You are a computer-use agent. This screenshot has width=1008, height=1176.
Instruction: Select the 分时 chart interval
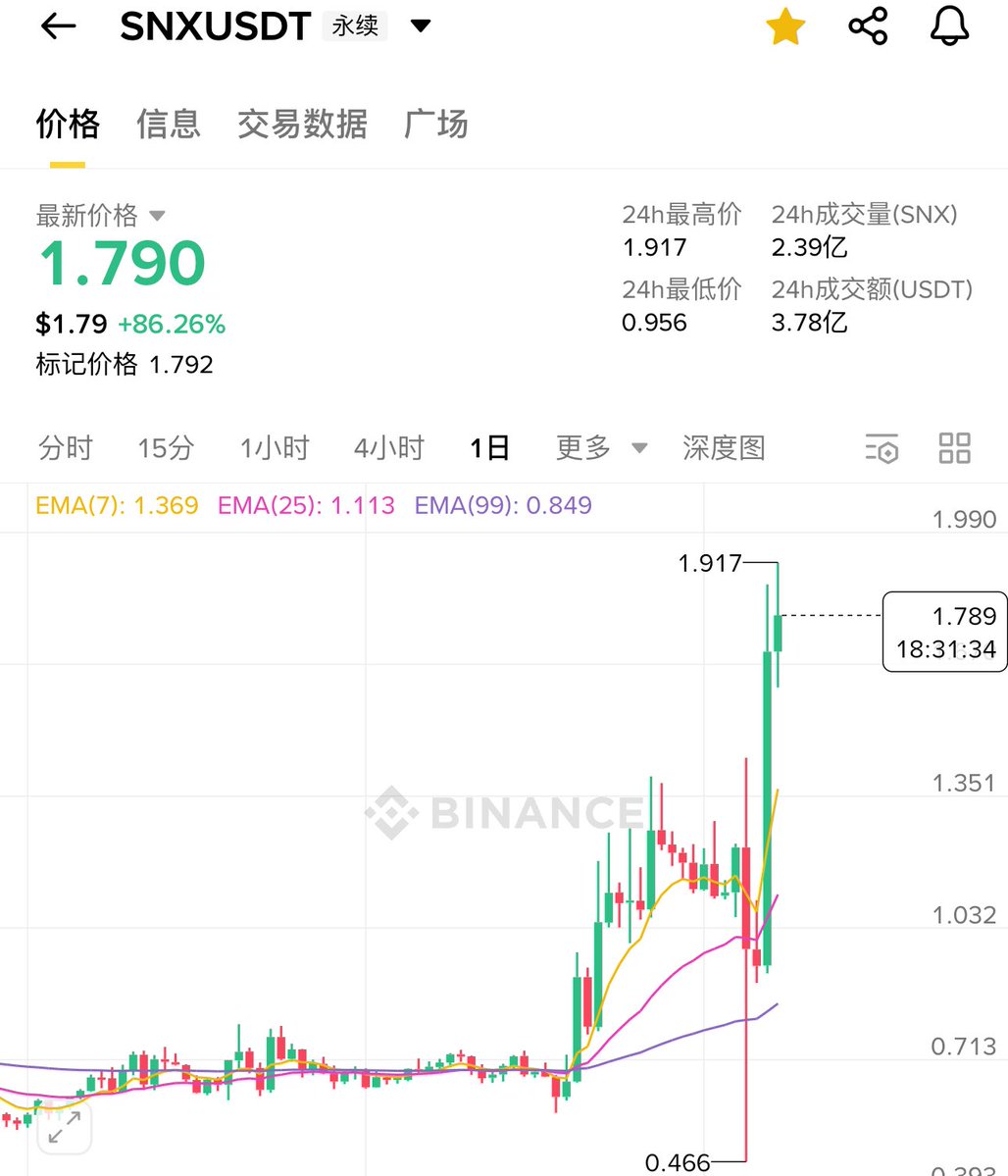coord(65,448)
